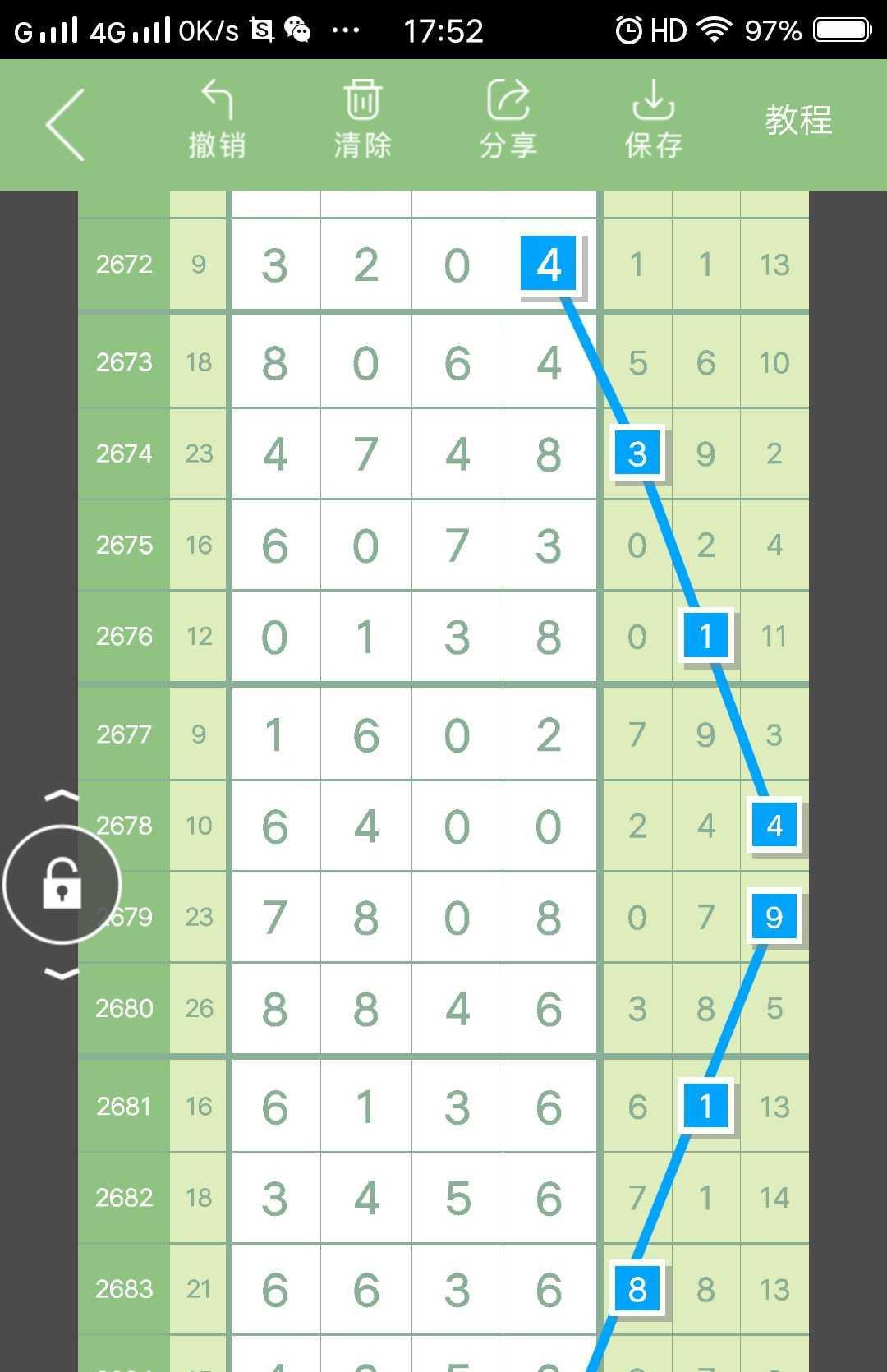Tap the down chevron below the lock

click(x=62, y=974)
